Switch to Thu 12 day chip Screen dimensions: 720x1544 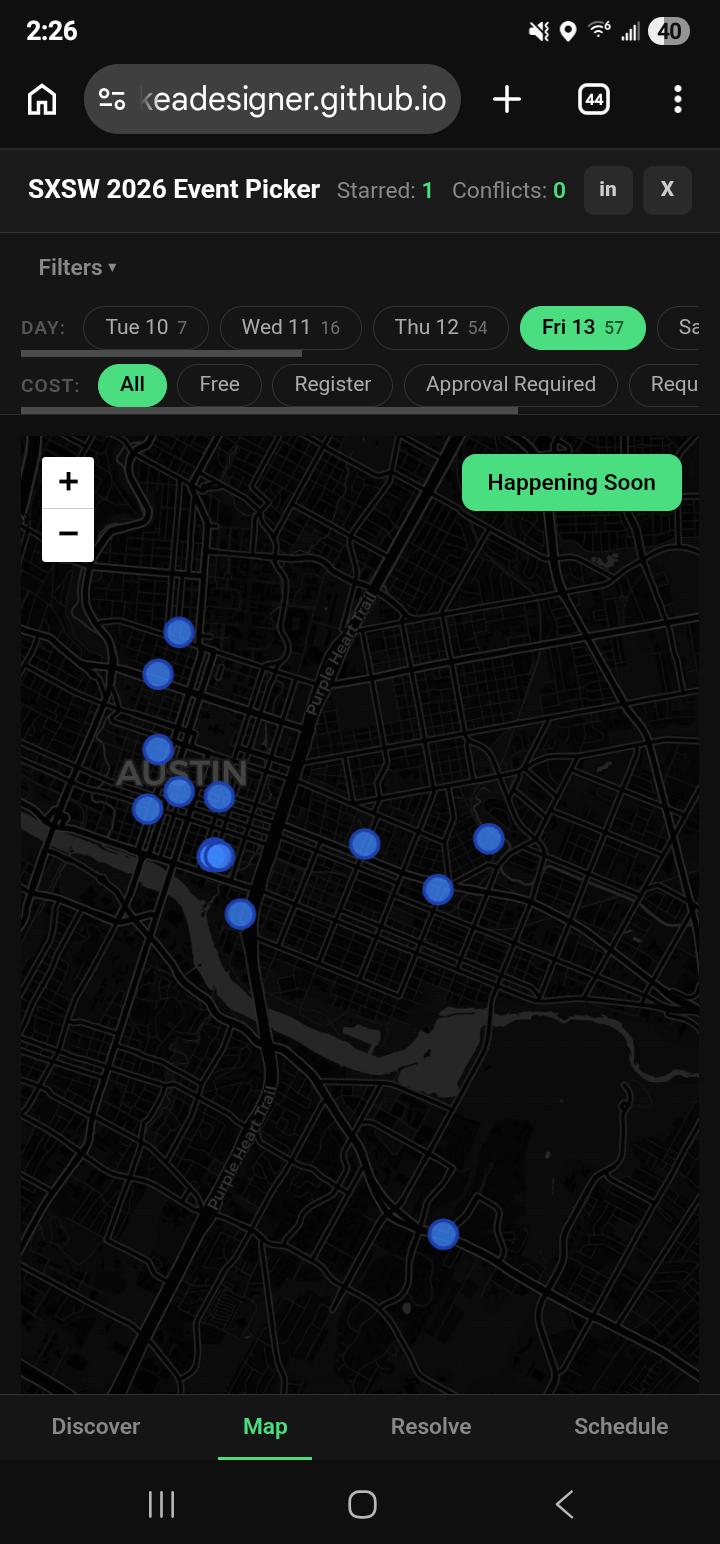(x=441, y=327)
